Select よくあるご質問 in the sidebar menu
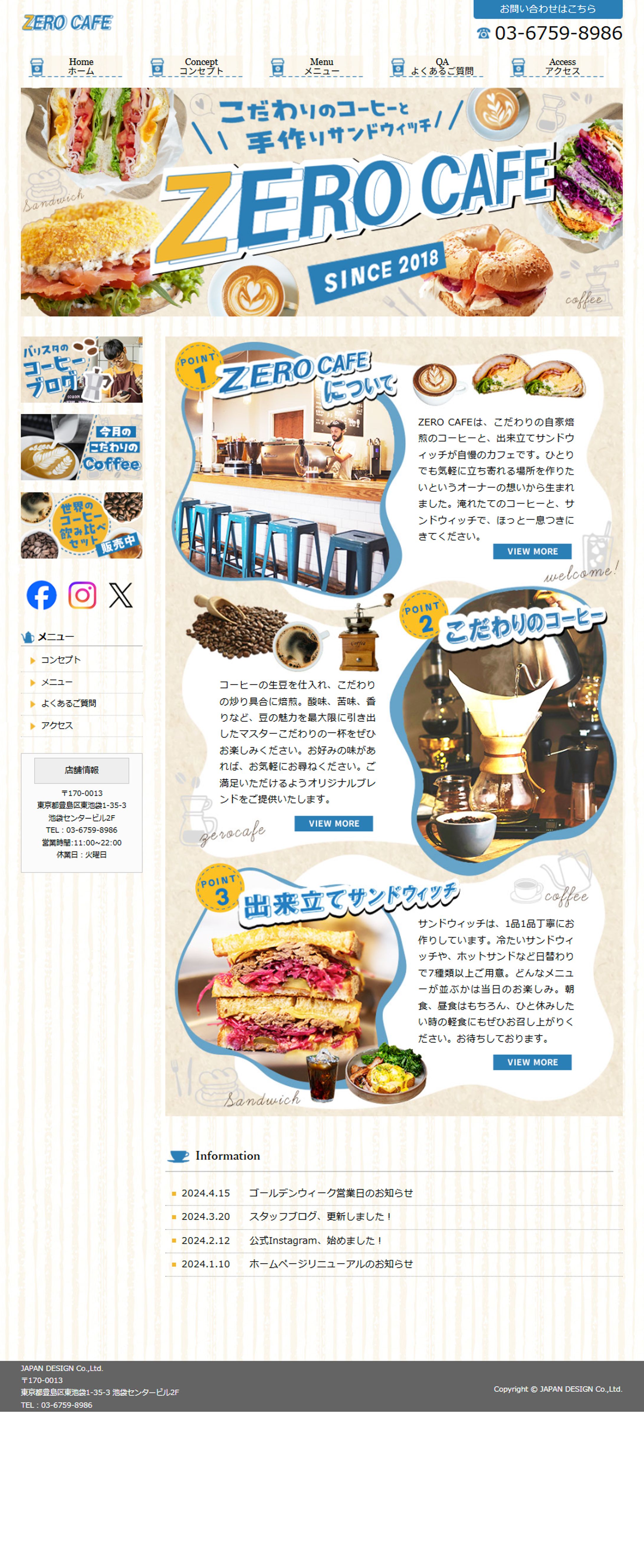644x1568 pixels. 68,703
